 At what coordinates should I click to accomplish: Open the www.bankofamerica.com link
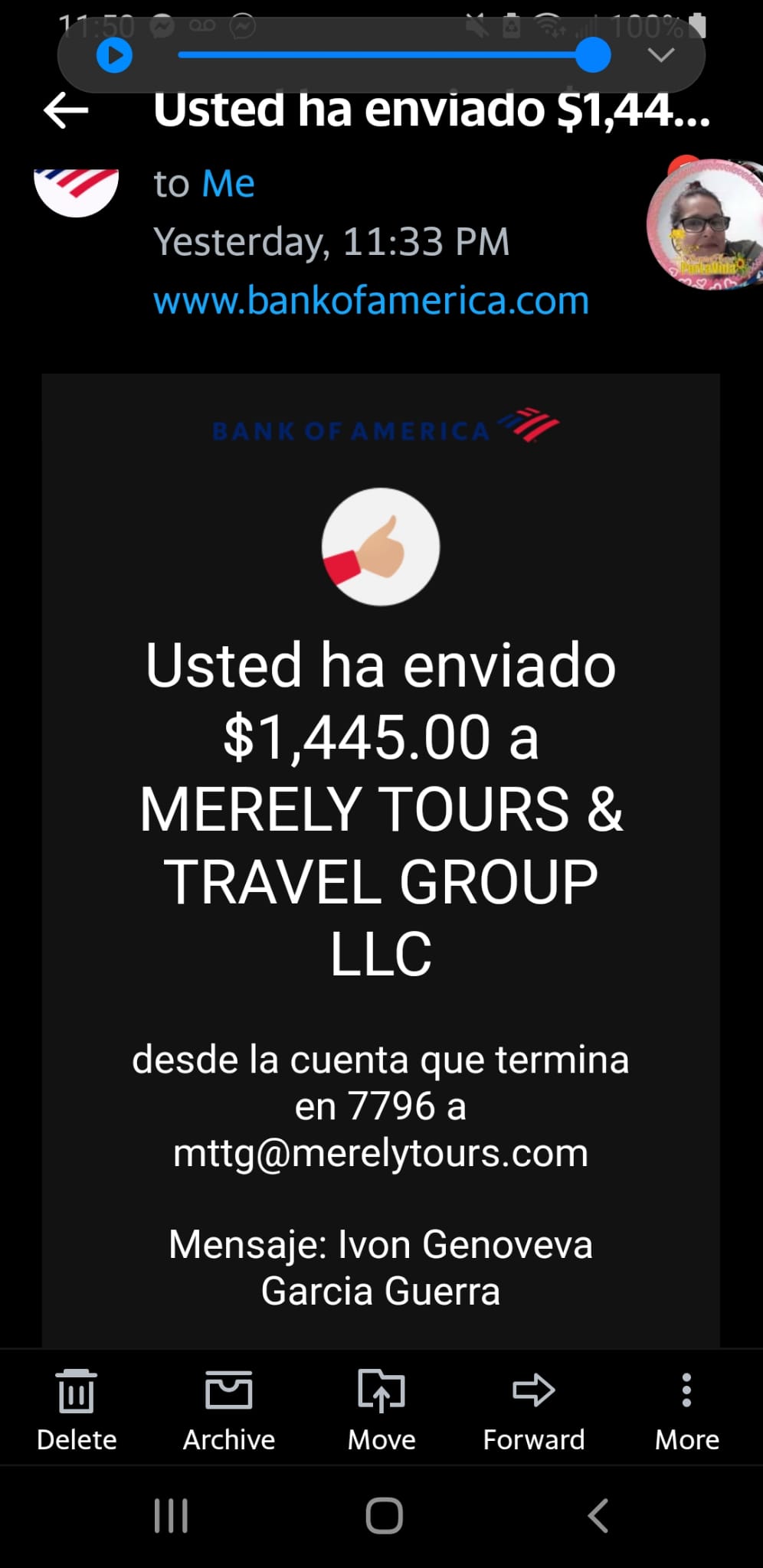point(372,300)
